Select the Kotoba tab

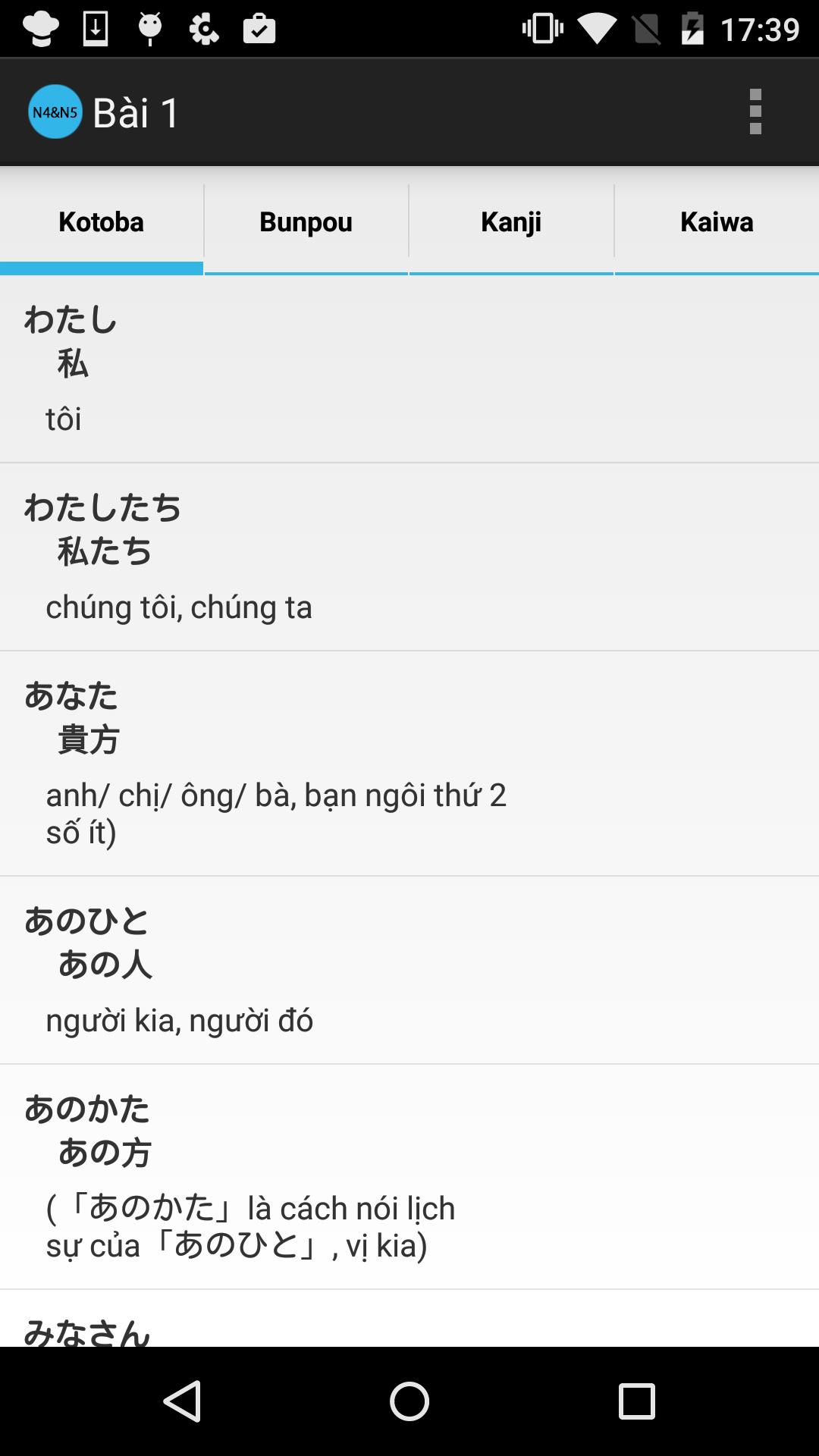102,221
